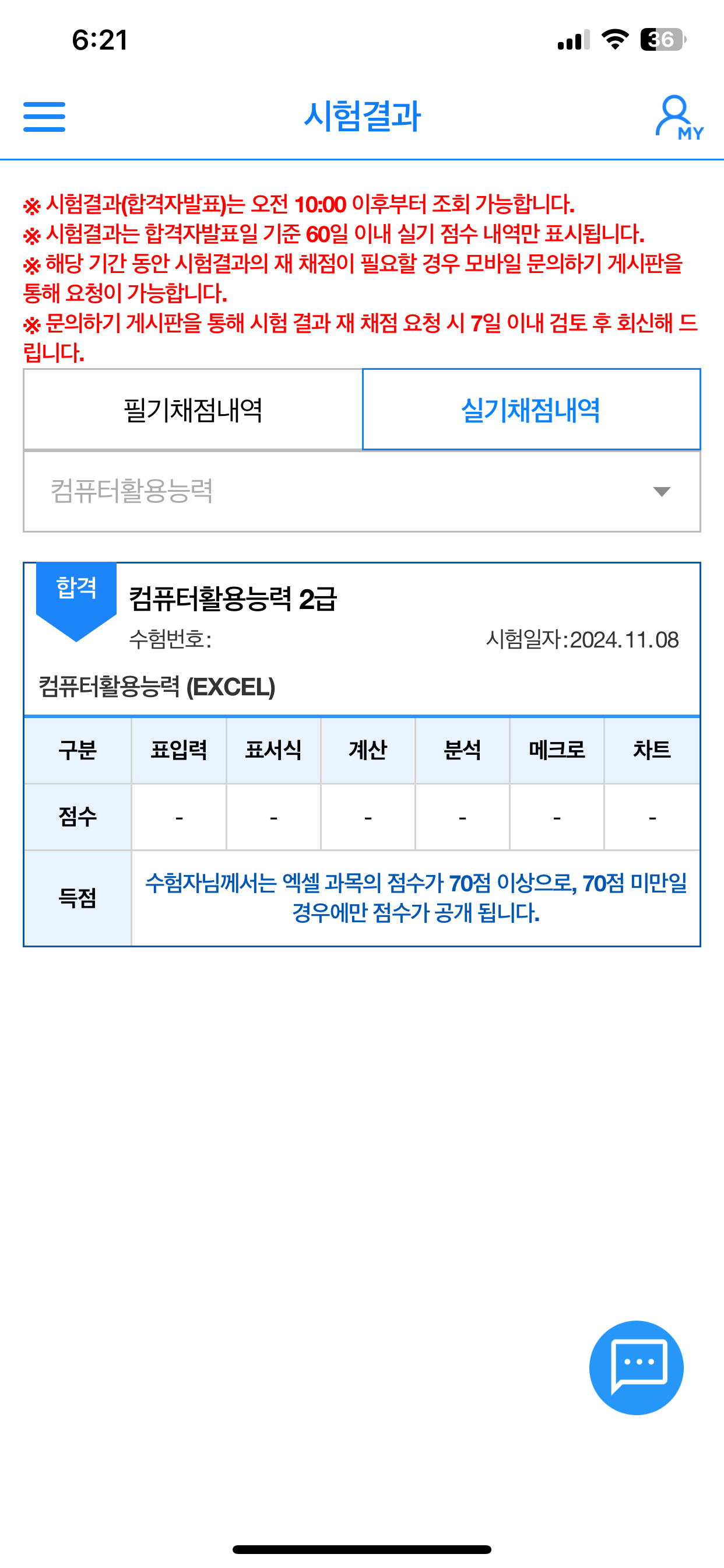The image size is (724, 1568).
Task: Open the hamburger drawer menu
Action: [44, 117]
